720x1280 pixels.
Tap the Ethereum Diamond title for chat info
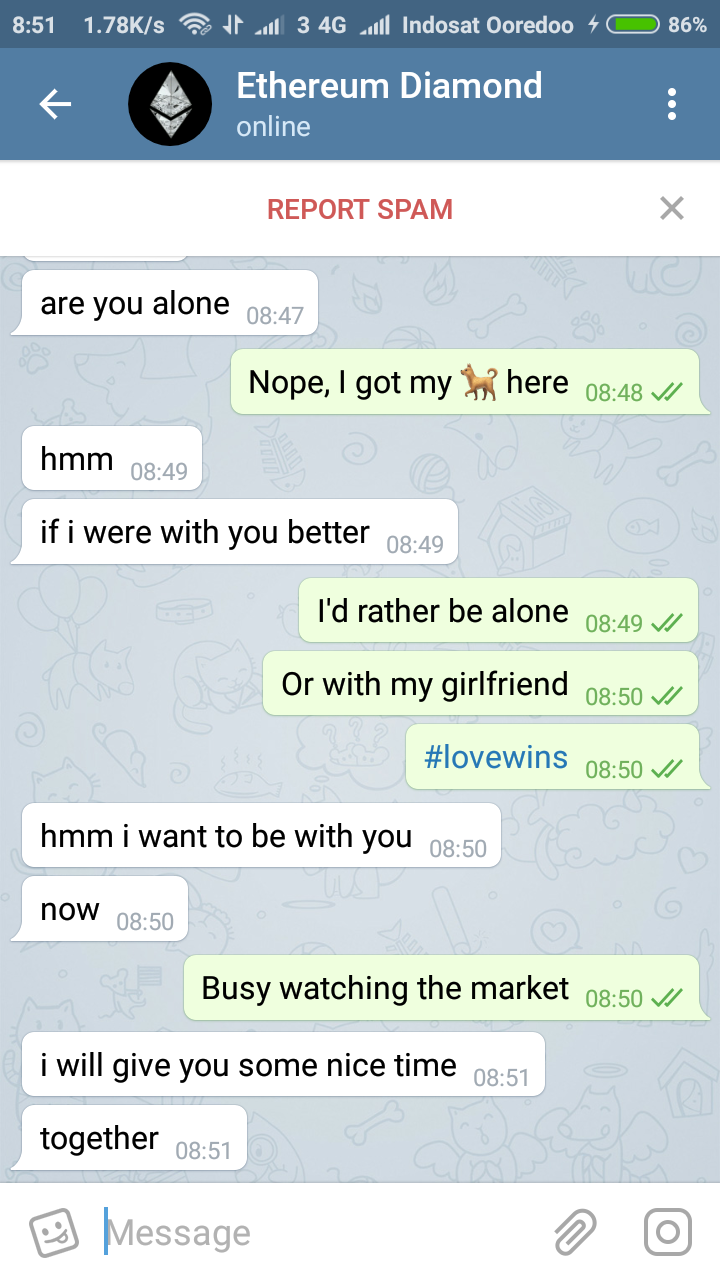pos(389,87)
